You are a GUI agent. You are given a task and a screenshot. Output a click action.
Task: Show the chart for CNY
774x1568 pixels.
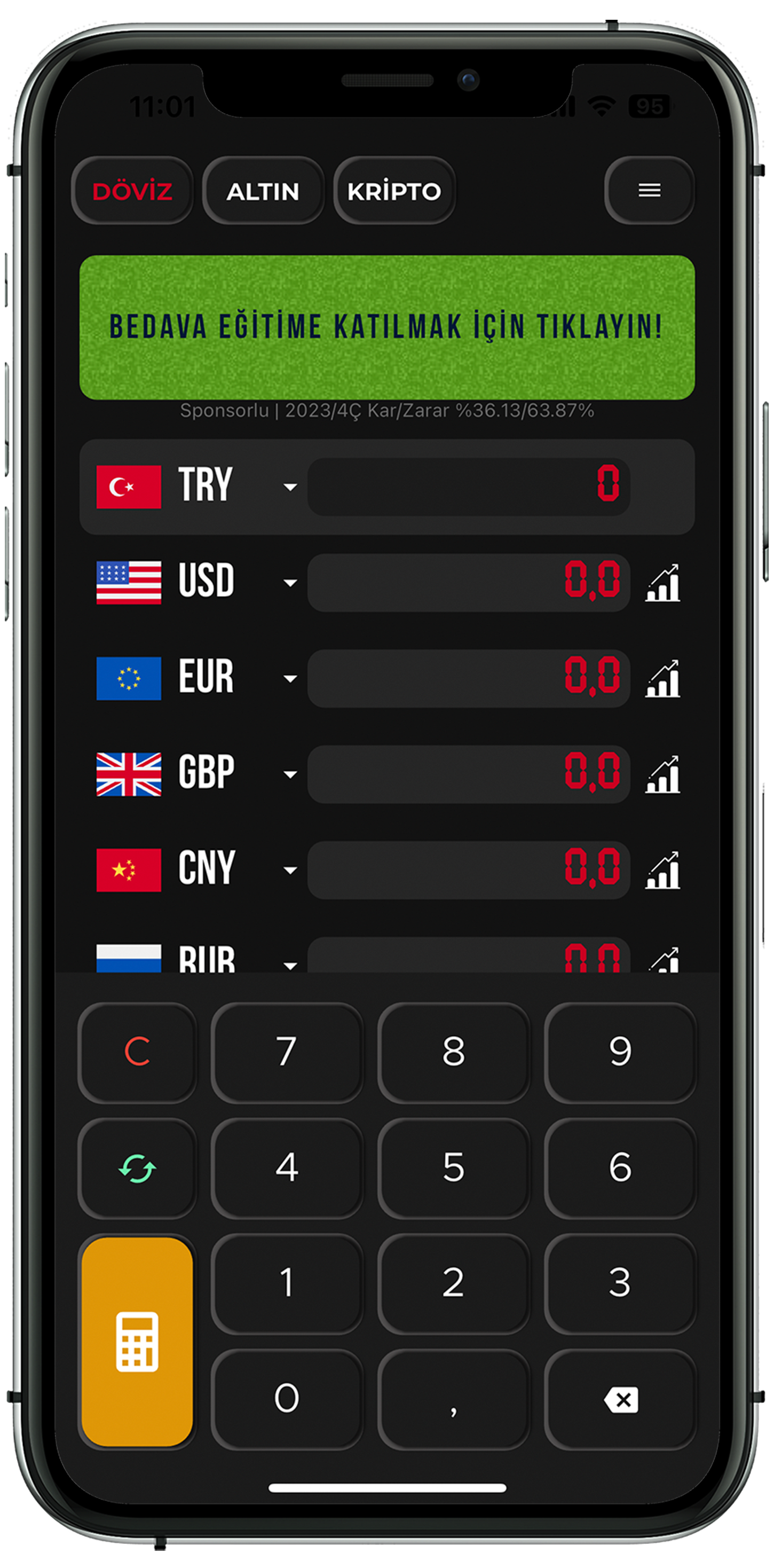pyautogui.click(x=662, y=870)
